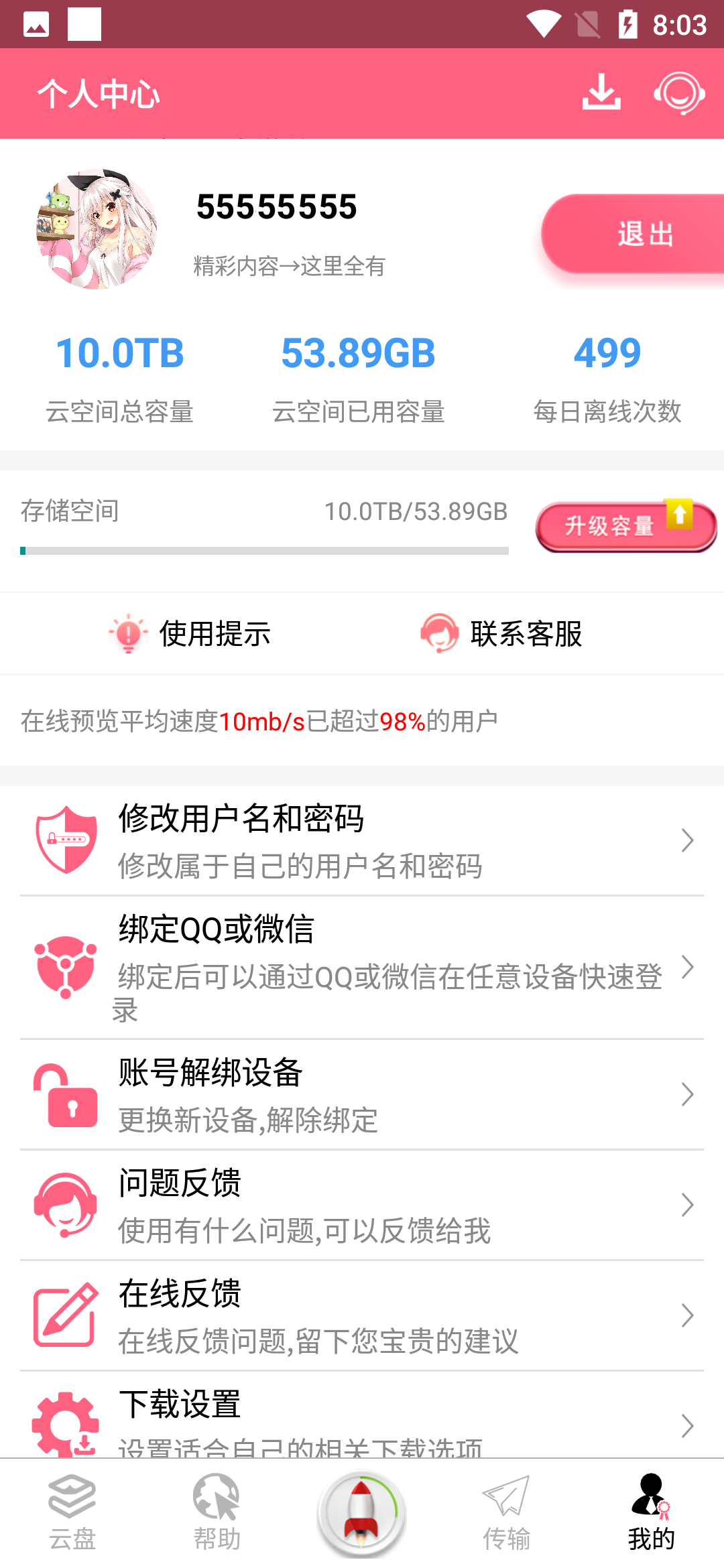This screenshot has height=1568, width=724.
Task: Switch to the 帮助 tab
Action: 217,1513
